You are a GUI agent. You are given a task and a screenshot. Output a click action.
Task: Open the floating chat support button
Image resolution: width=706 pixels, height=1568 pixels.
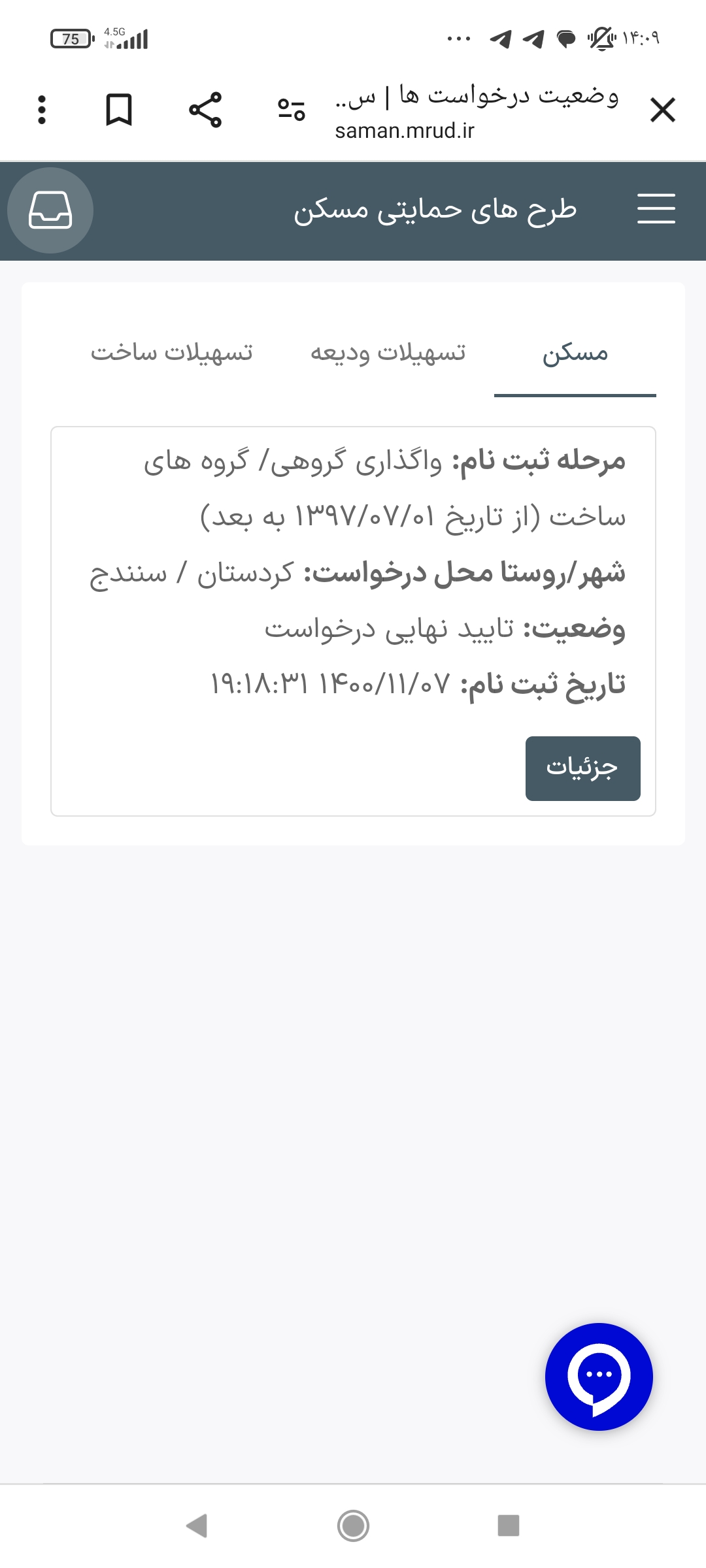(x=599, y=1377)
